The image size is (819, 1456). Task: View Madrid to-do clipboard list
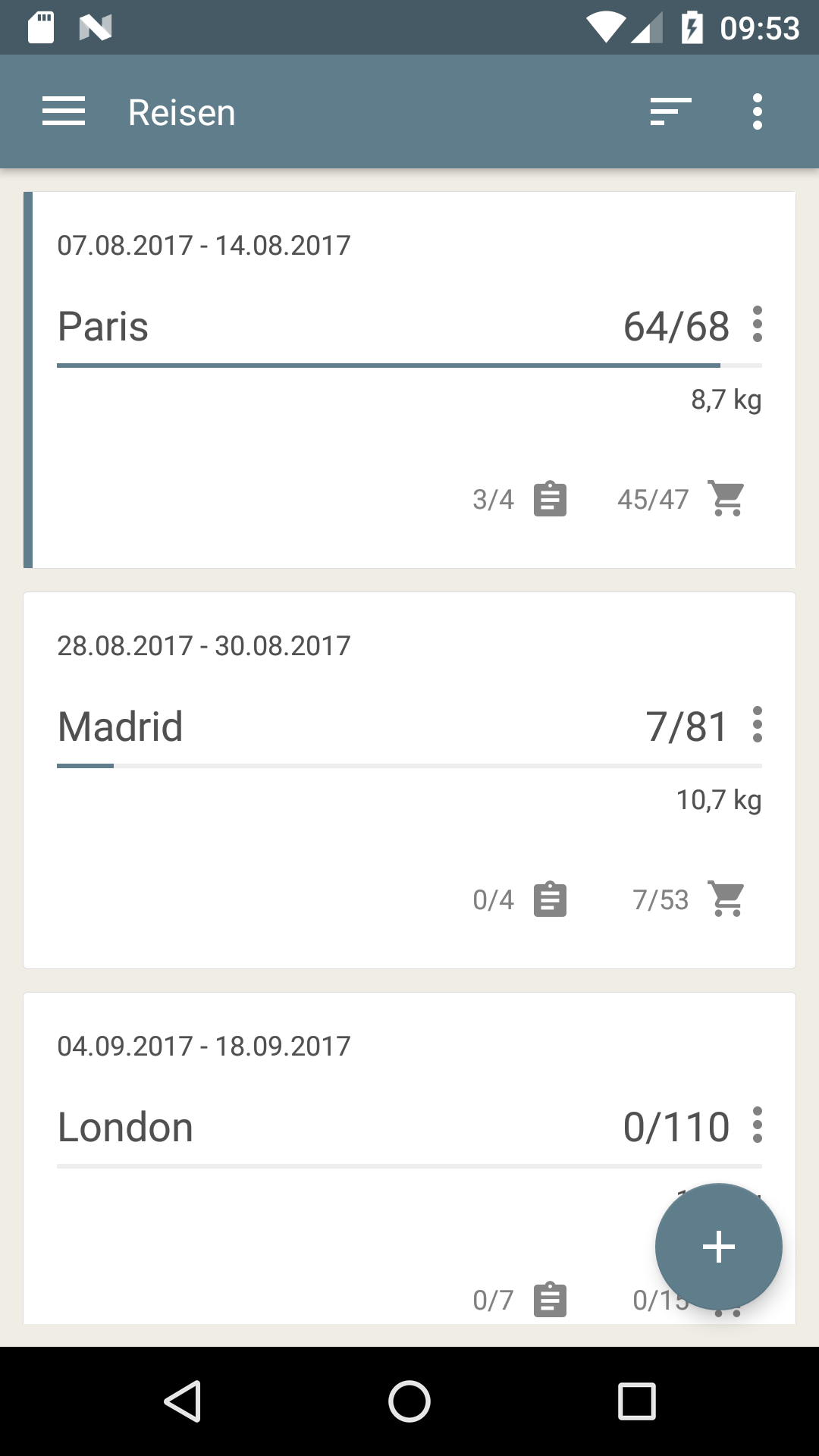[x=550, y=899]
